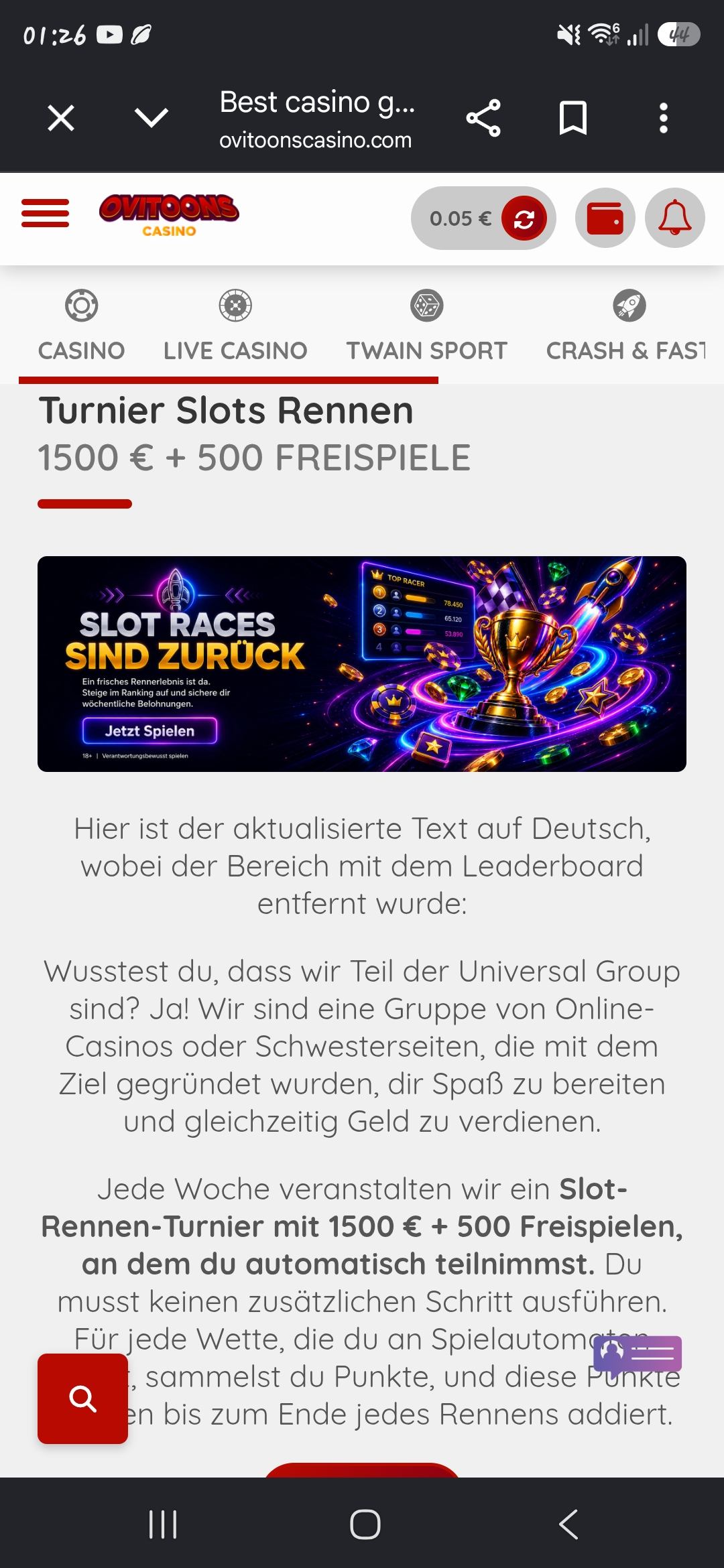Open the browser overflow menu
This screenshot has height=1568, width=724.
(x=664, y=119)
